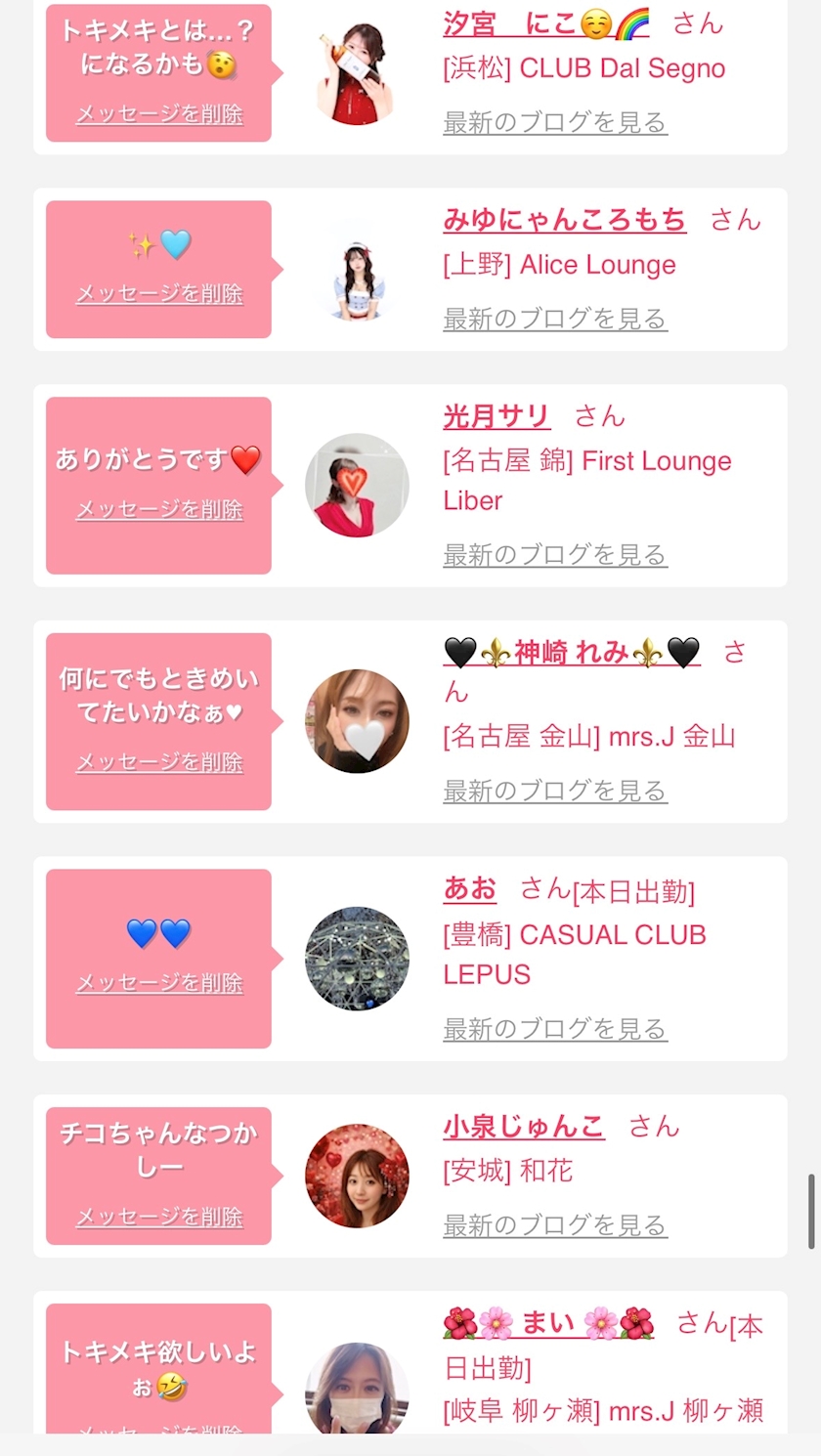Delete the トキメキとは message
Image resolution: width=821 pixels, height=1456 pixels.
pyautogui.click(x=159, y=114)
